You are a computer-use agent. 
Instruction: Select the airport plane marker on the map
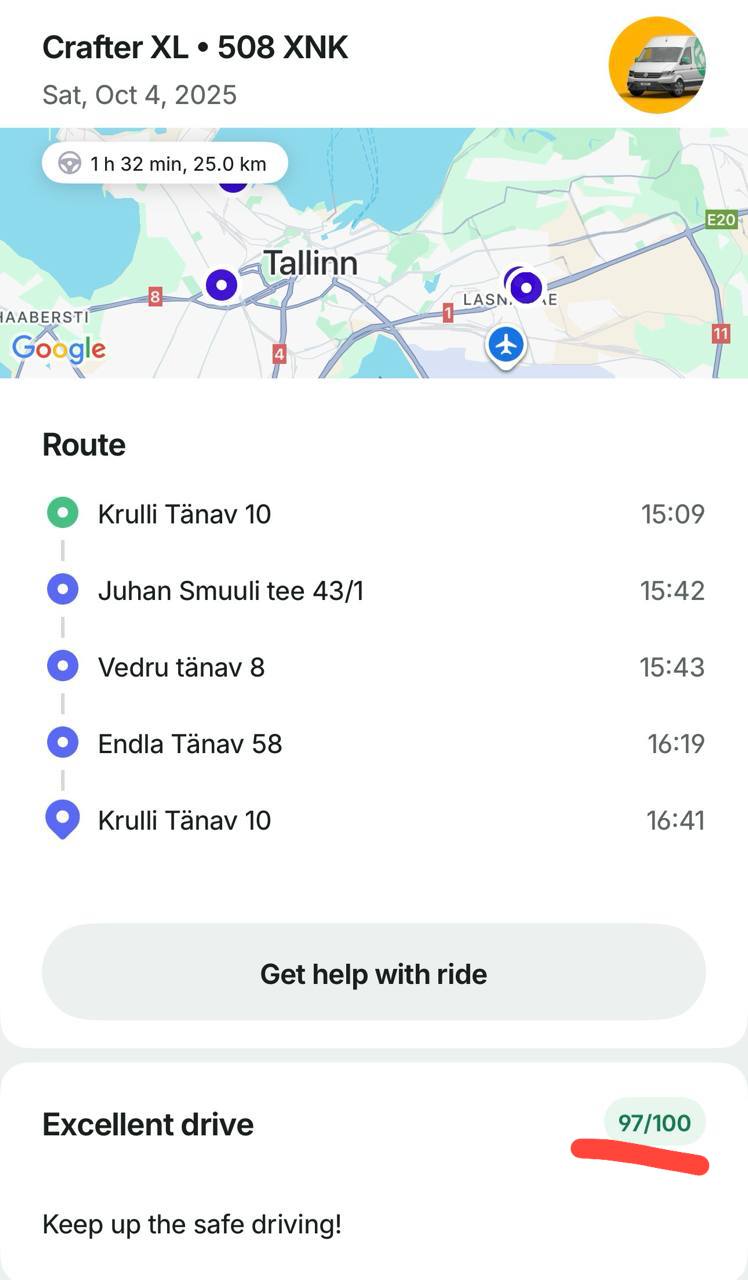(x=507, y=344)
